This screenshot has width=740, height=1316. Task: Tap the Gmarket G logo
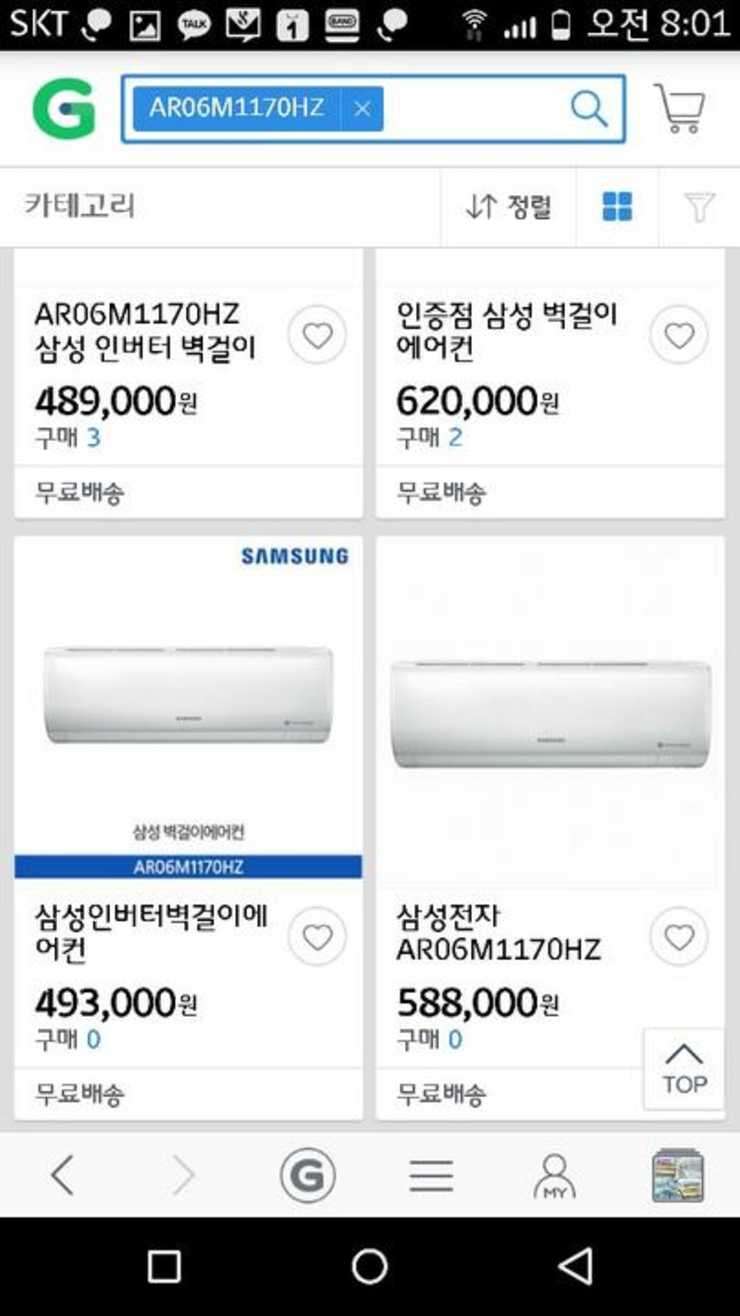coord(64,108)
